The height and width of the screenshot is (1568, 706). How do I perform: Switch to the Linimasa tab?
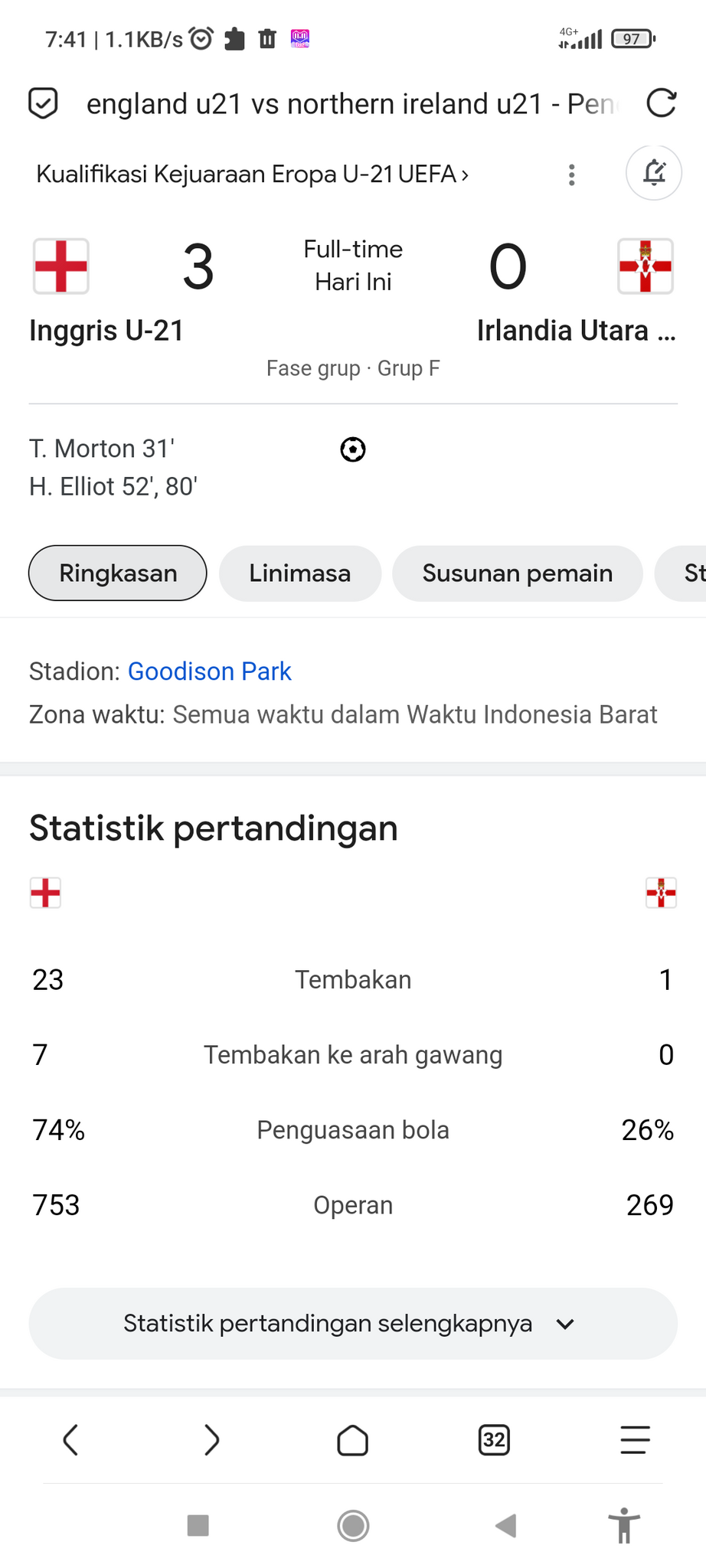click(x=299, y=573)
